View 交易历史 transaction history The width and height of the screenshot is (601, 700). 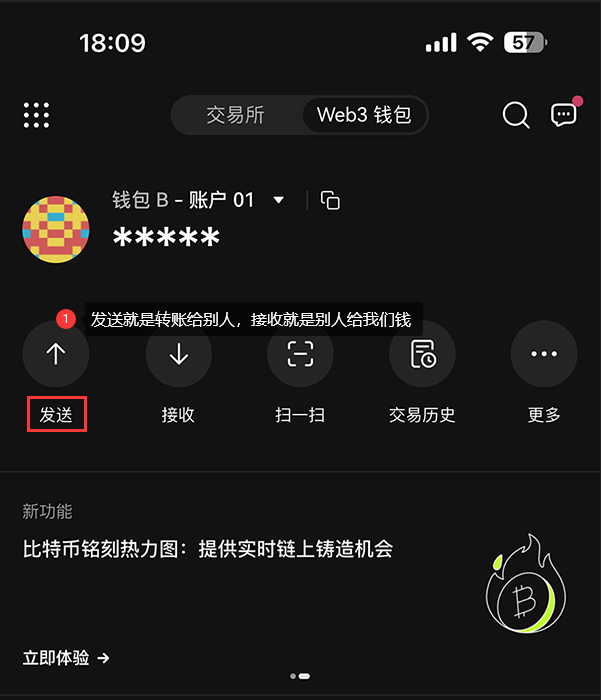tap(422, 355)
